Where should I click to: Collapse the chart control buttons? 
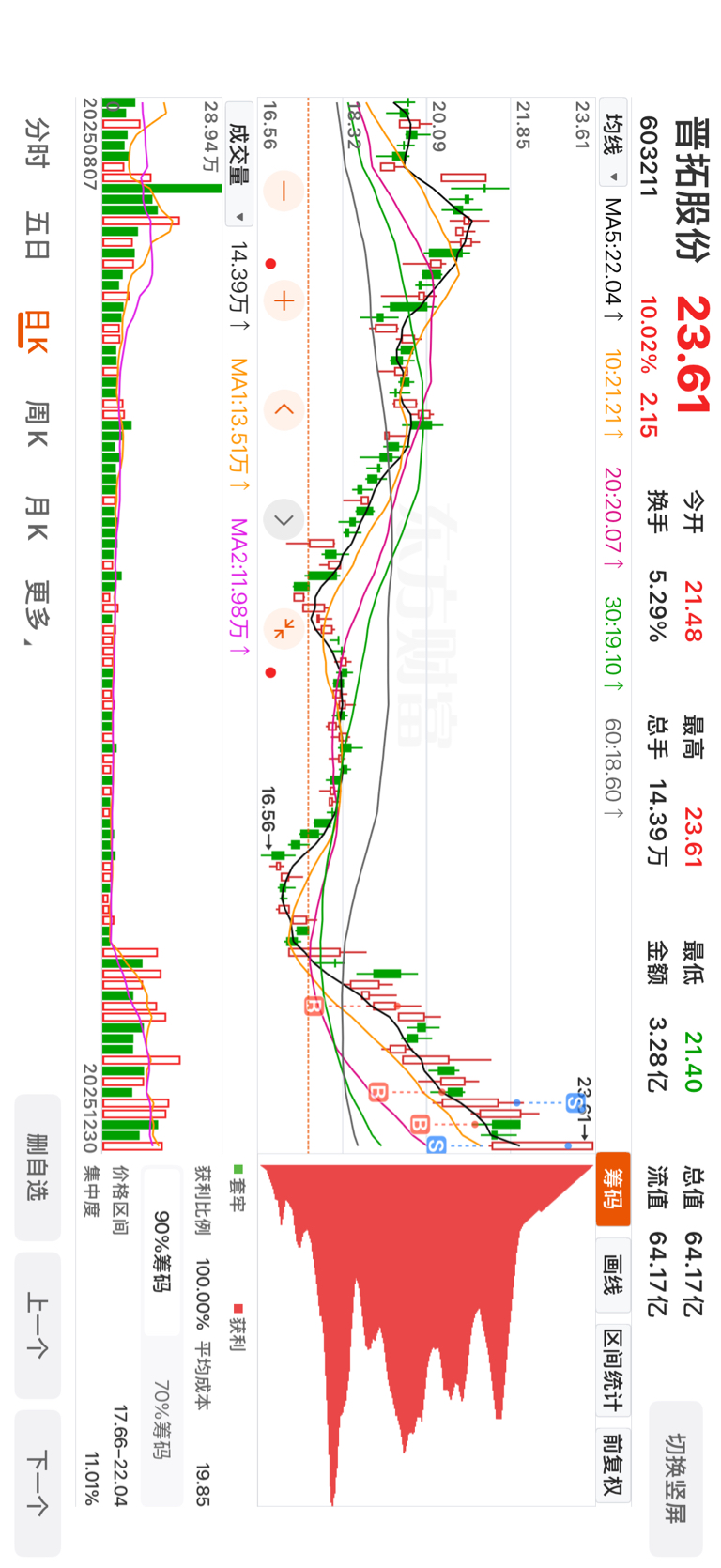(x=284, y=628)
